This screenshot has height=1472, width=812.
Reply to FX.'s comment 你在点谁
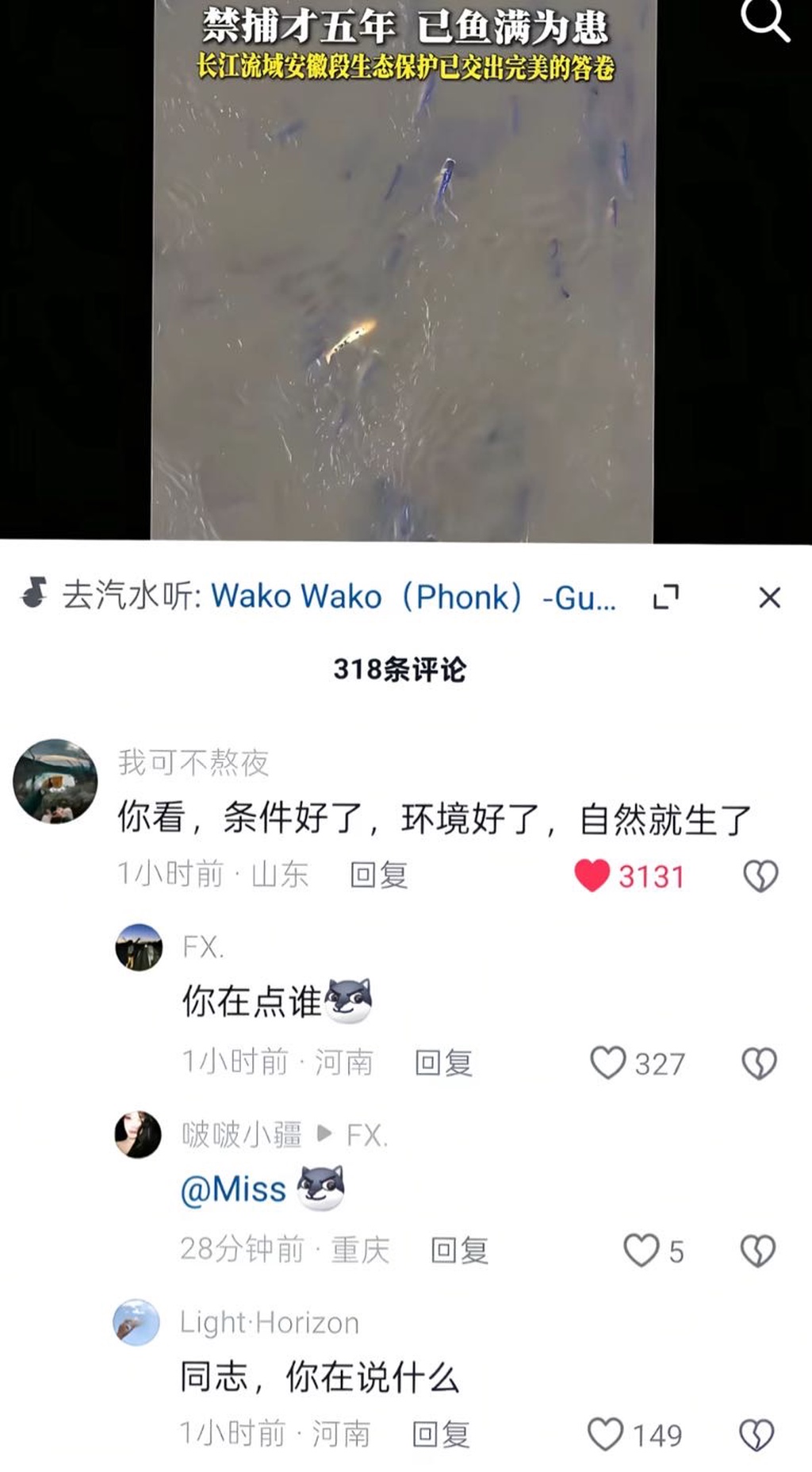point(443,1063)
